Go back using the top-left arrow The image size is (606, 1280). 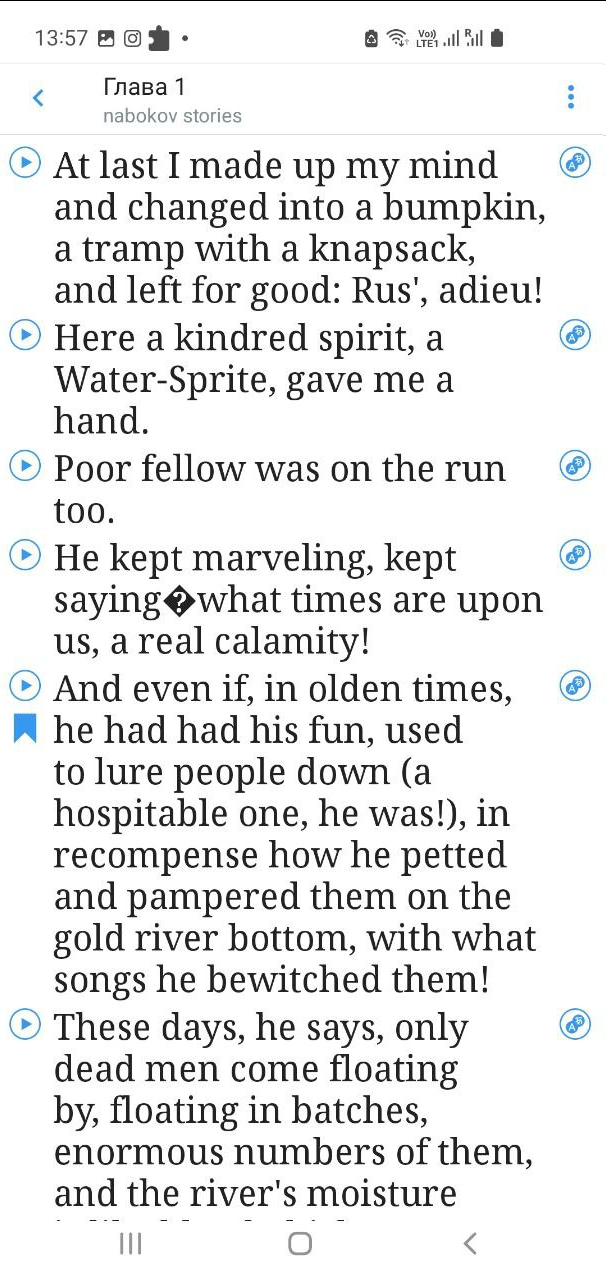tap(38, 98)
